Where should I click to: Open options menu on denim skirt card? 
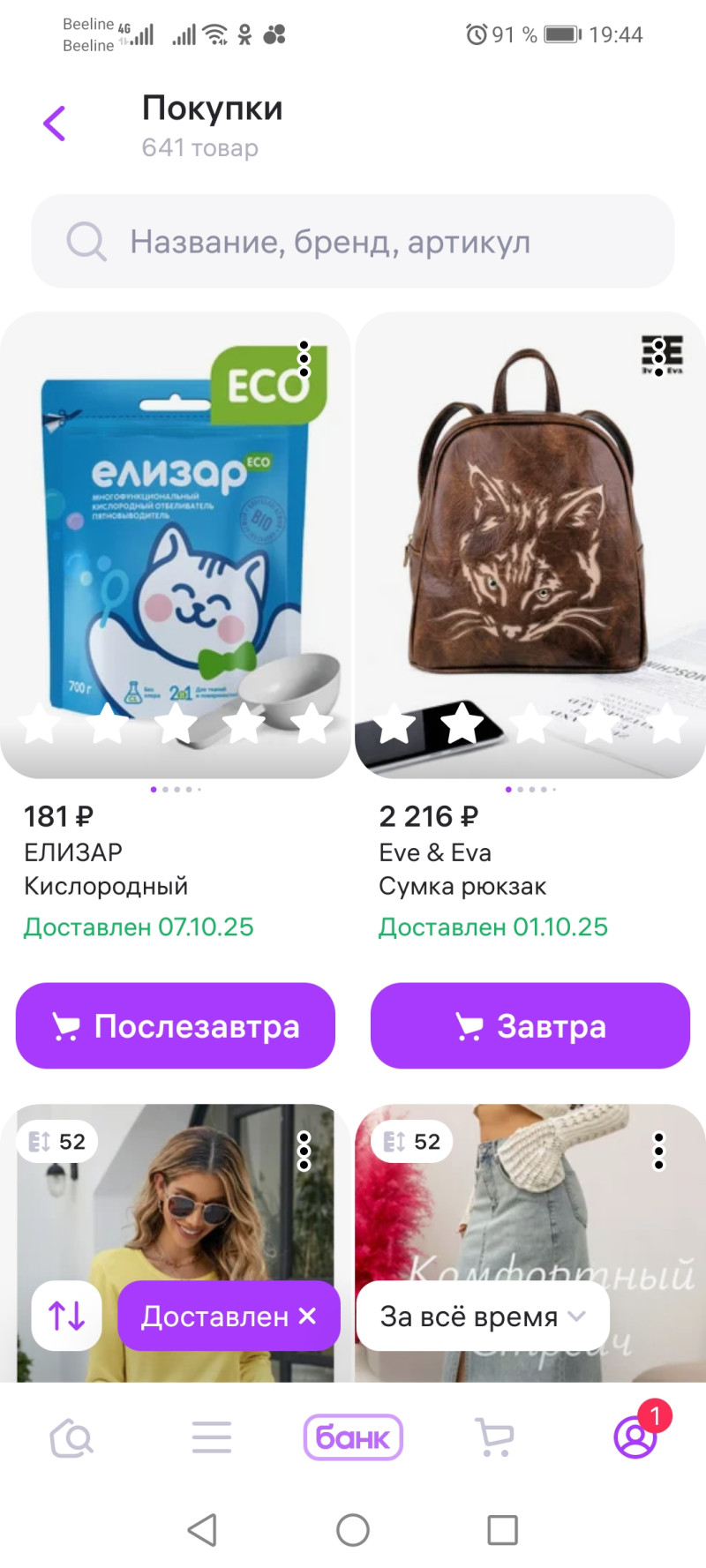tap(658, 1152)
